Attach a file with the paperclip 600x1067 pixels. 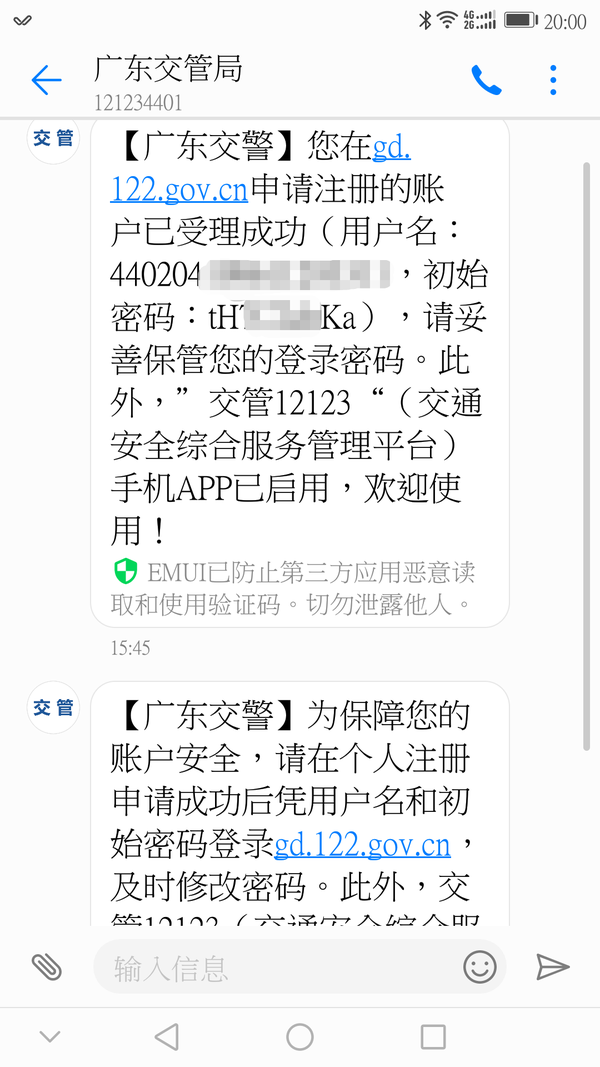click(47, 966)
